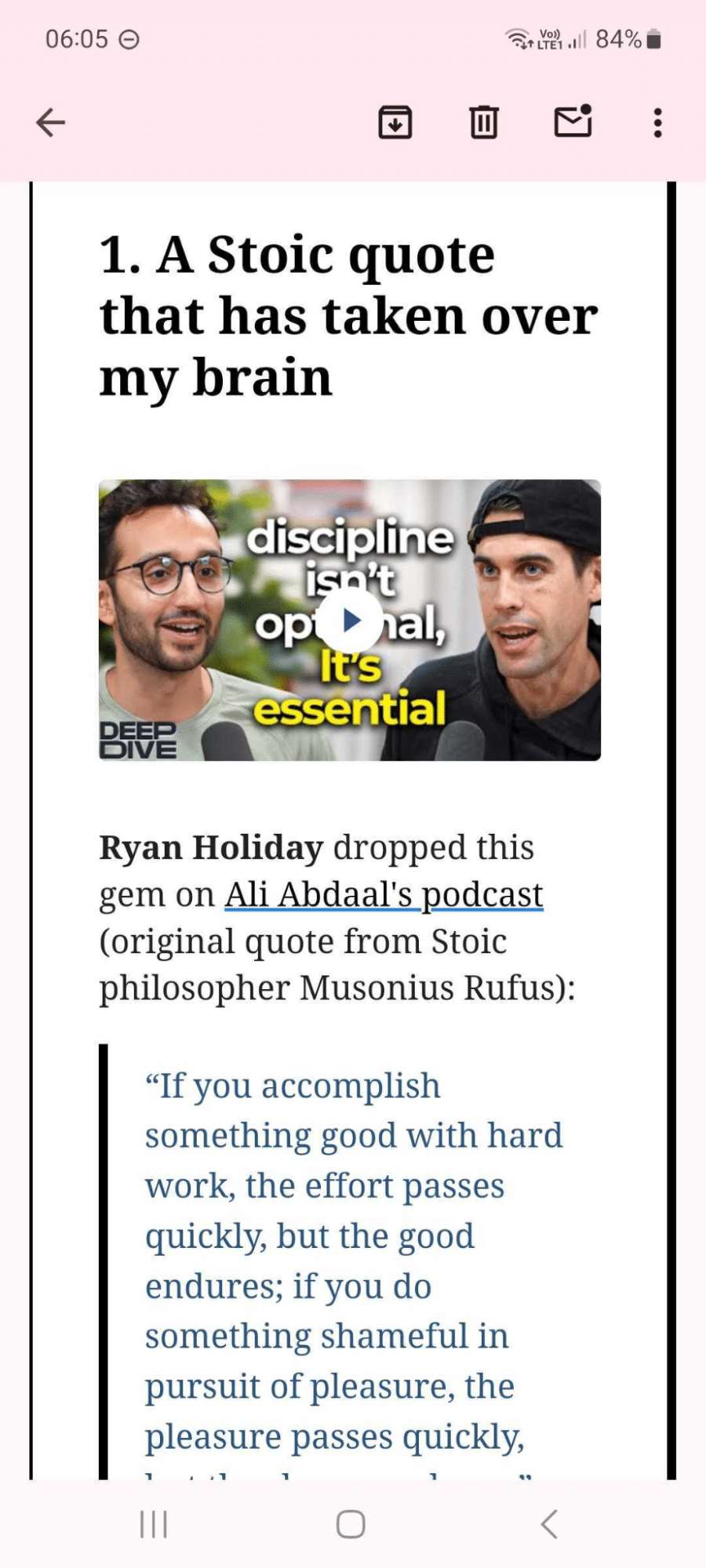Go back to the inbox

51,122
